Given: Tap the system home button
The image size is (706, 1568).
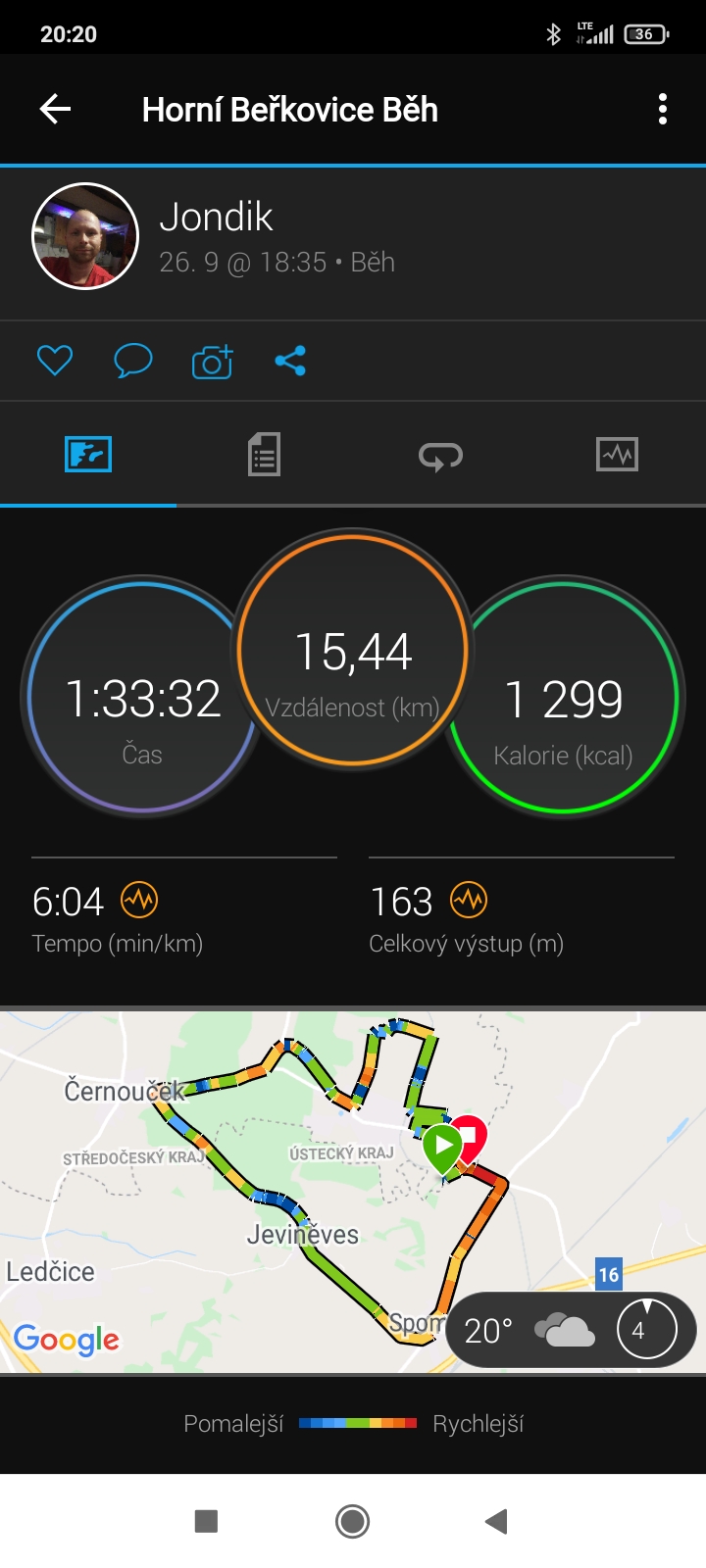Looking at the screenshot, I should [353, 1521].
